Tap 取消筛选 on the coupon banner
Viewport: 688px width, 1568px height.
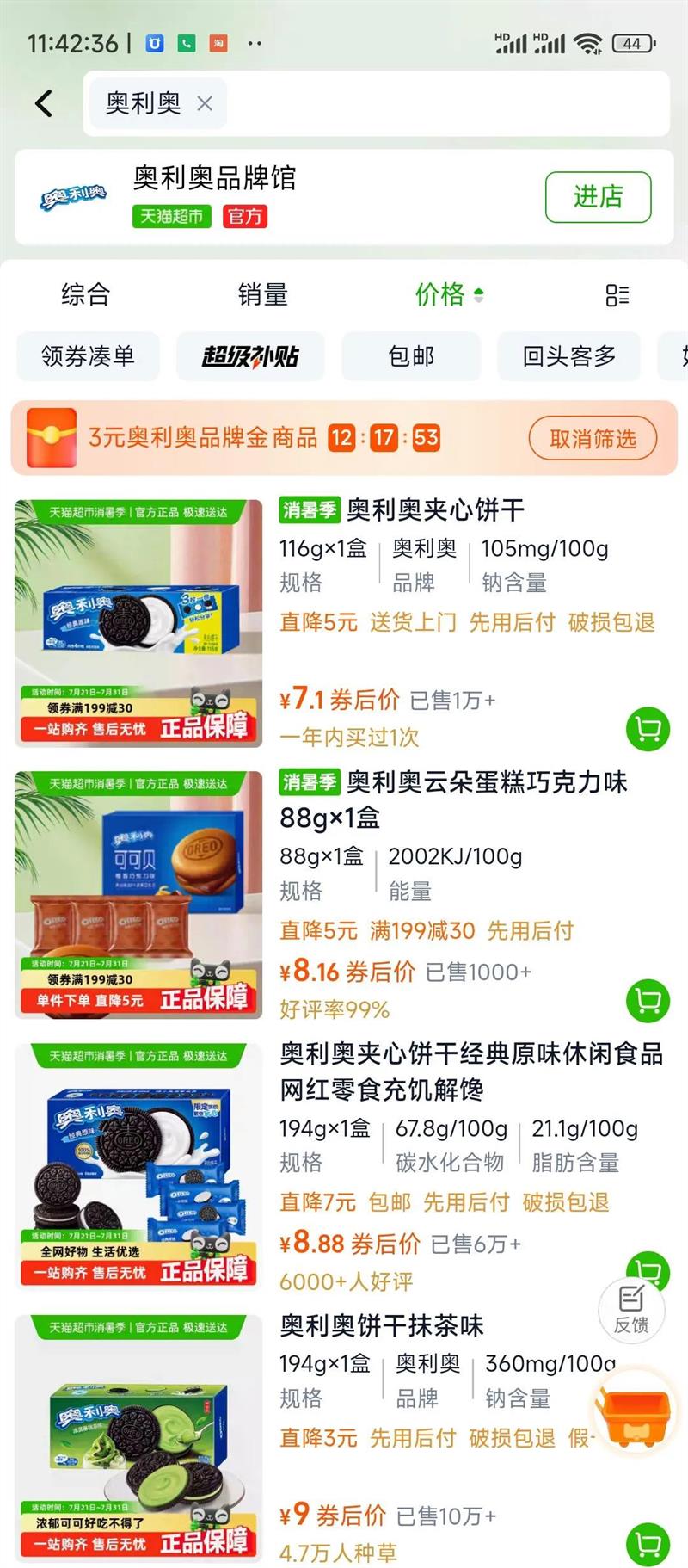tap(593, 438)
